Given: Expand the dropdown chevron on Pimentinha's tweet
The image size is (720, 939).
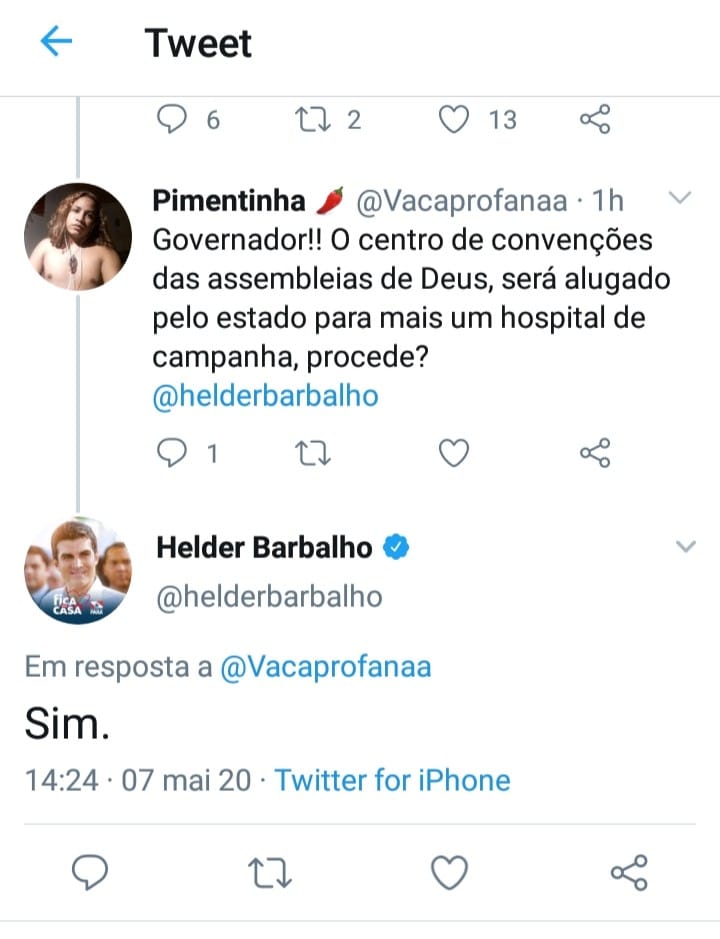Looking at the screenshot, I should pyautogui.click(x=679, y=198).
